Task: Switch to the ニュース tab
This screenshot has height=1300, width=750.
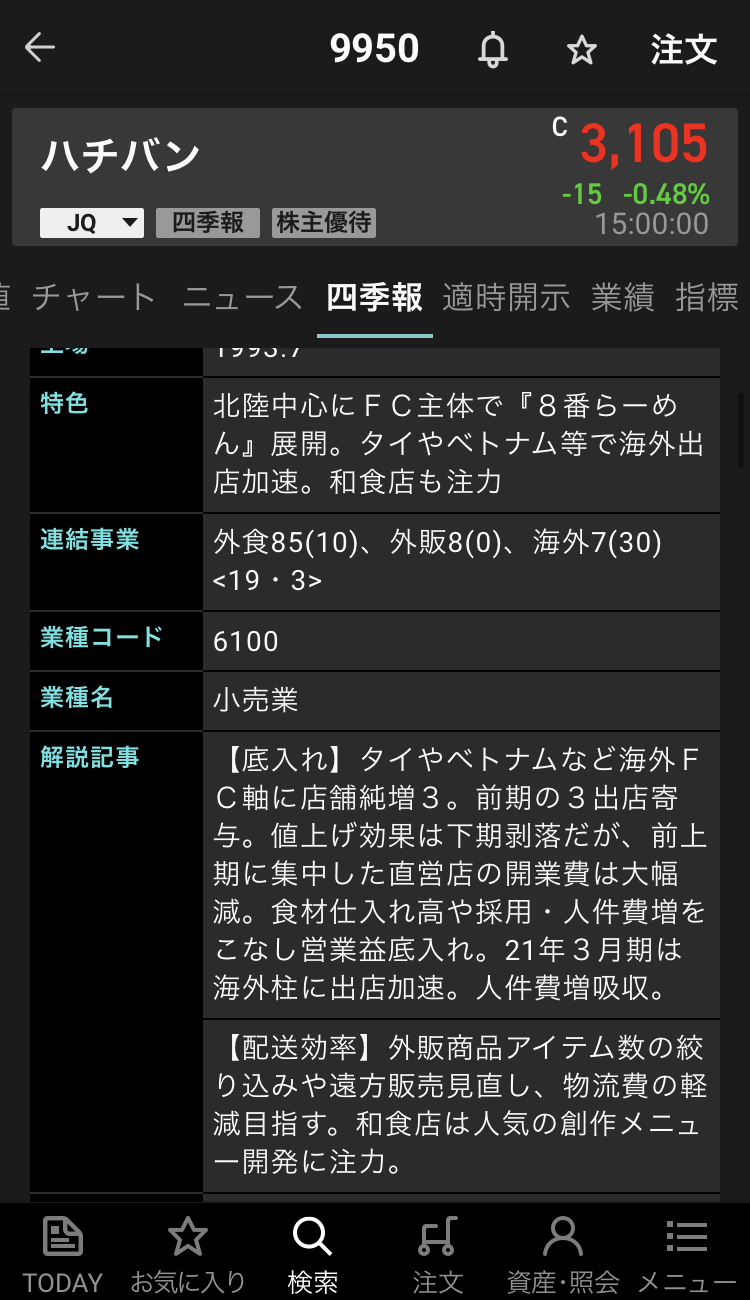Action: point(242,297)
